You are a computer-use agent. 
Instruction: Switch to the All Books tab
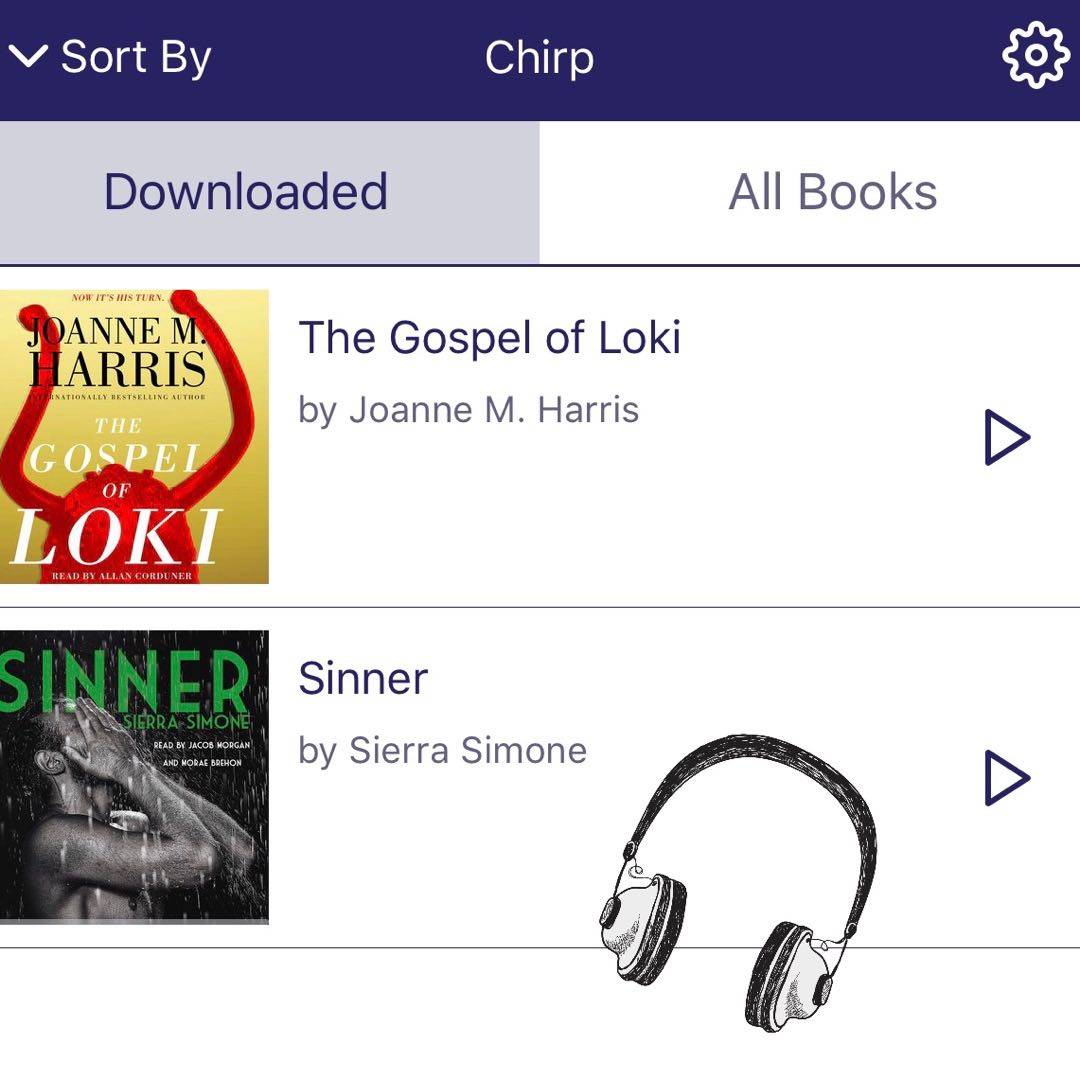pos(832,192)
